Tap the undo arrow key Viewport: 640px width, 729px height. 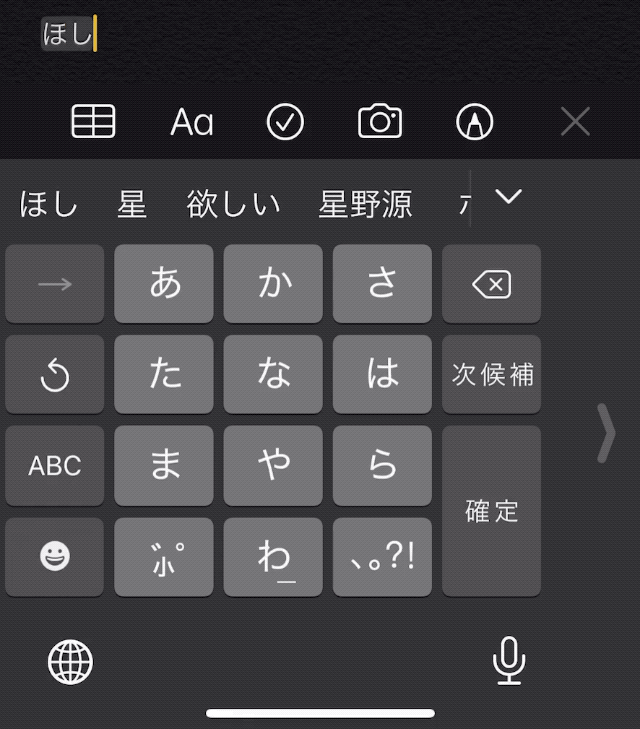tap(54, 375)
